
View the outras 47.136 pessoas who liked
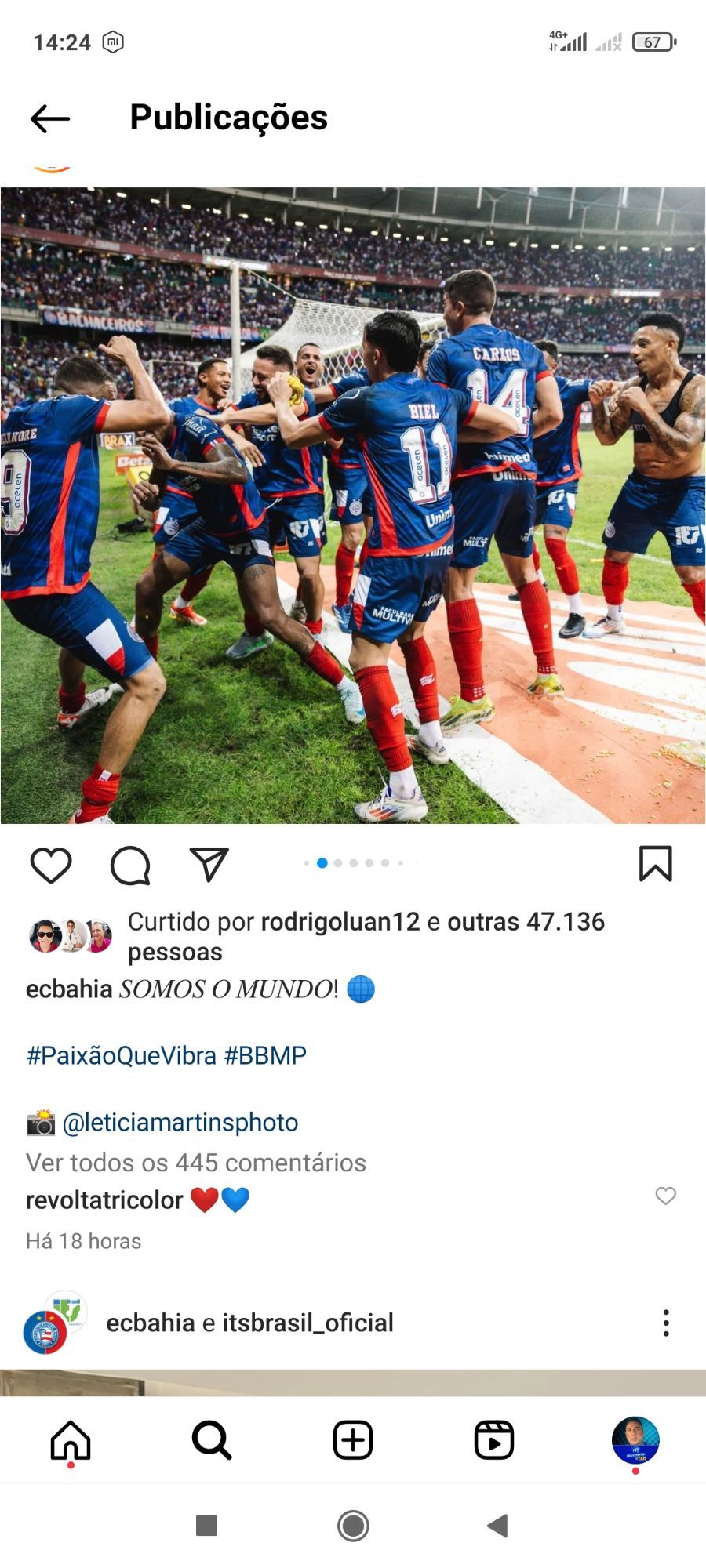[x=366, y=937]
